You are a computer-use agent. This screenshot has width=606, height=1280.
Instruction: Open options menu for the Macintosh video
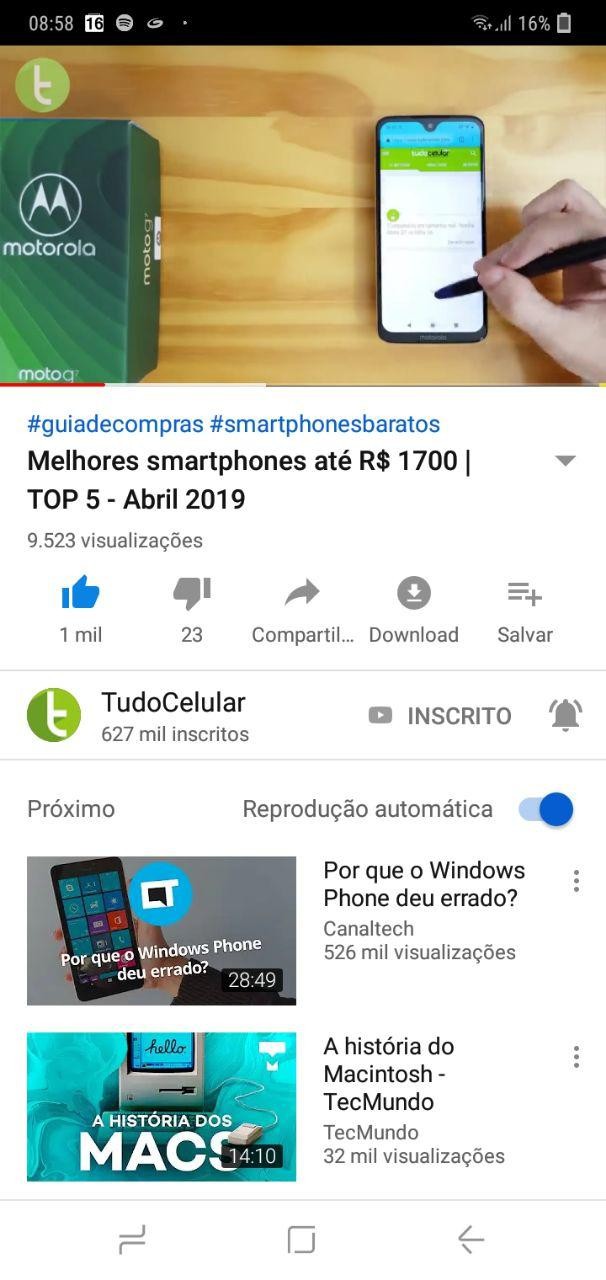point(576,1057)
